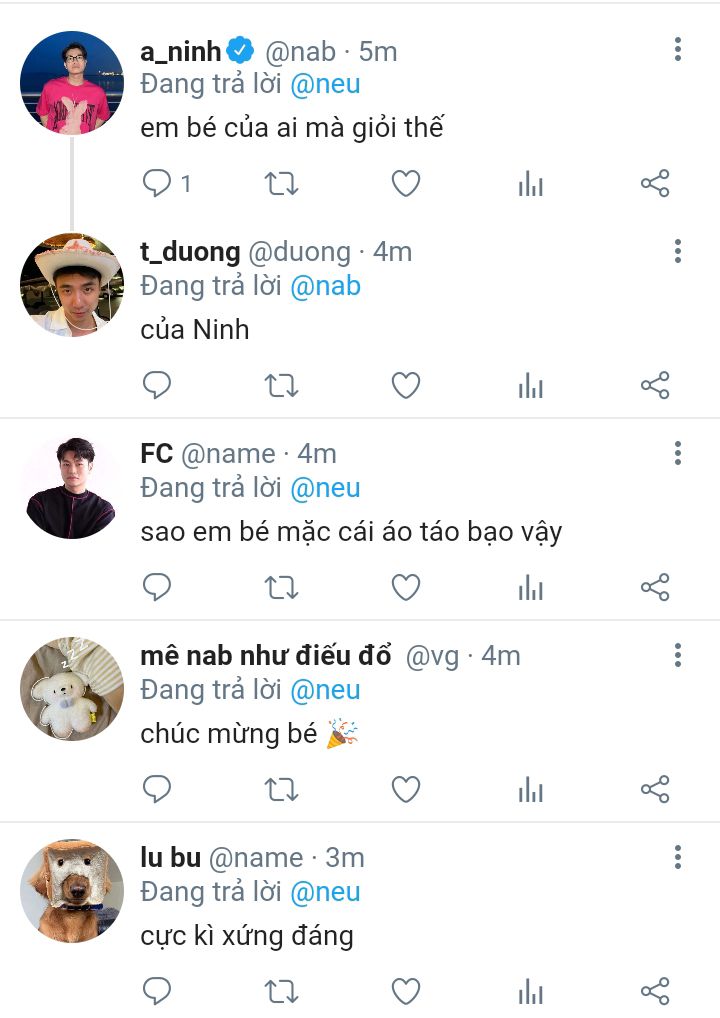The width and height of the screenshot is (720, 1018).
Task: Retweet FC's reply about the áo
Action: point(281,587)
